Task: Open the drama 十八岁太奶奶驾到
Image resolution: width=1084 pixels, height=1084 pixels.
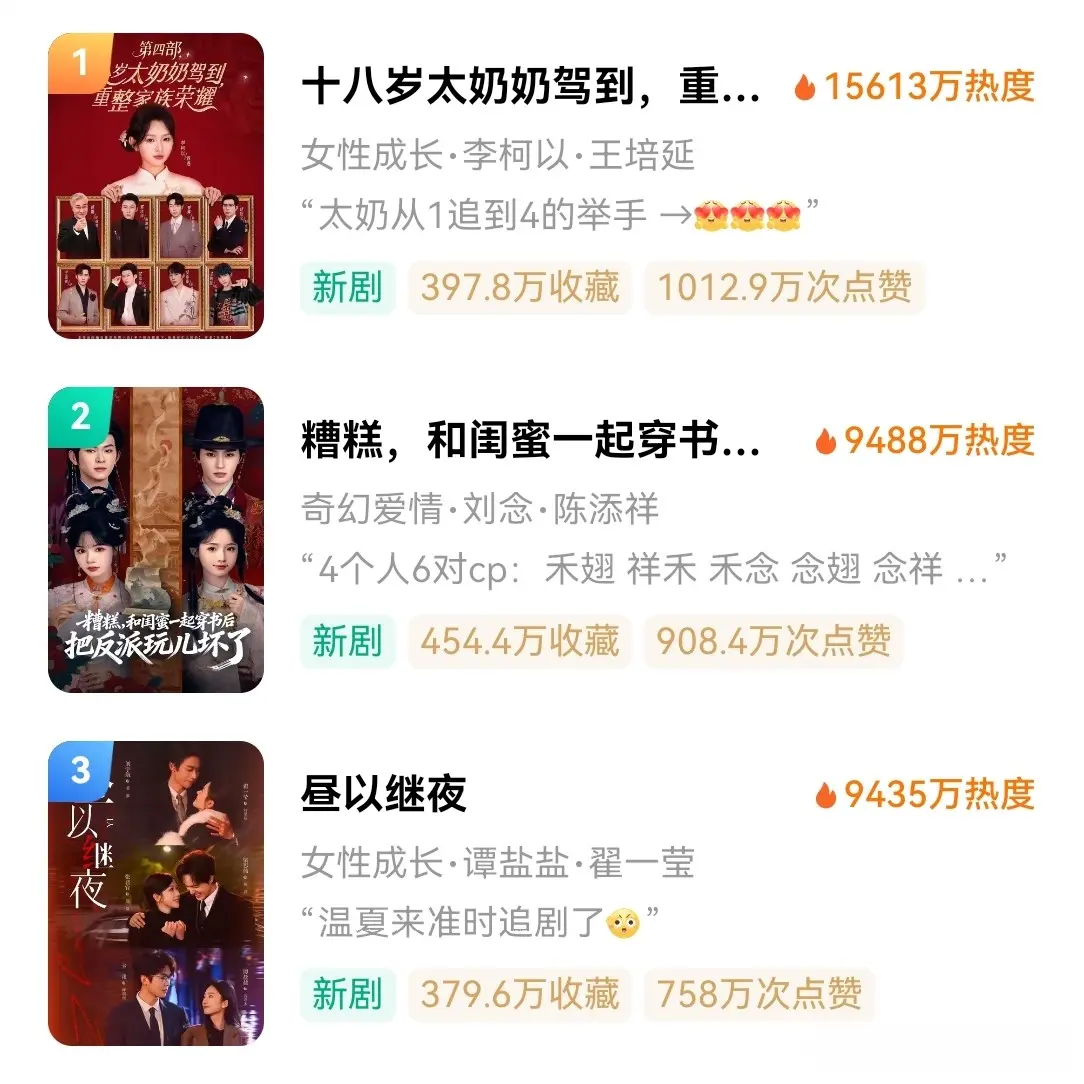Action: pyautogui.click(x=530, y=88)
